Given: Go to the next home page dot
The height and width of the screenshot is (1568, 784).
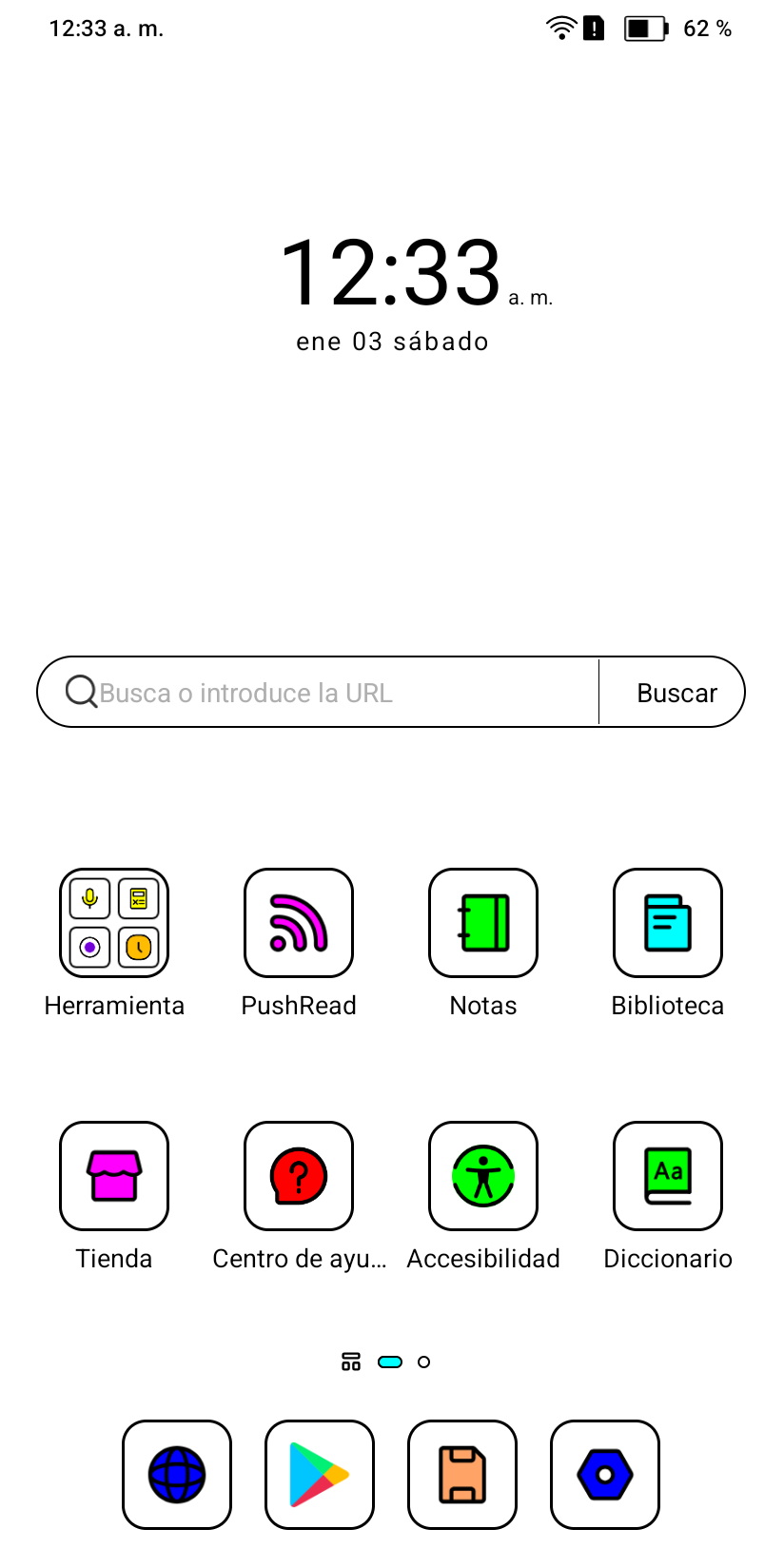Looking at the screenshot, I should click(424, 1362).
